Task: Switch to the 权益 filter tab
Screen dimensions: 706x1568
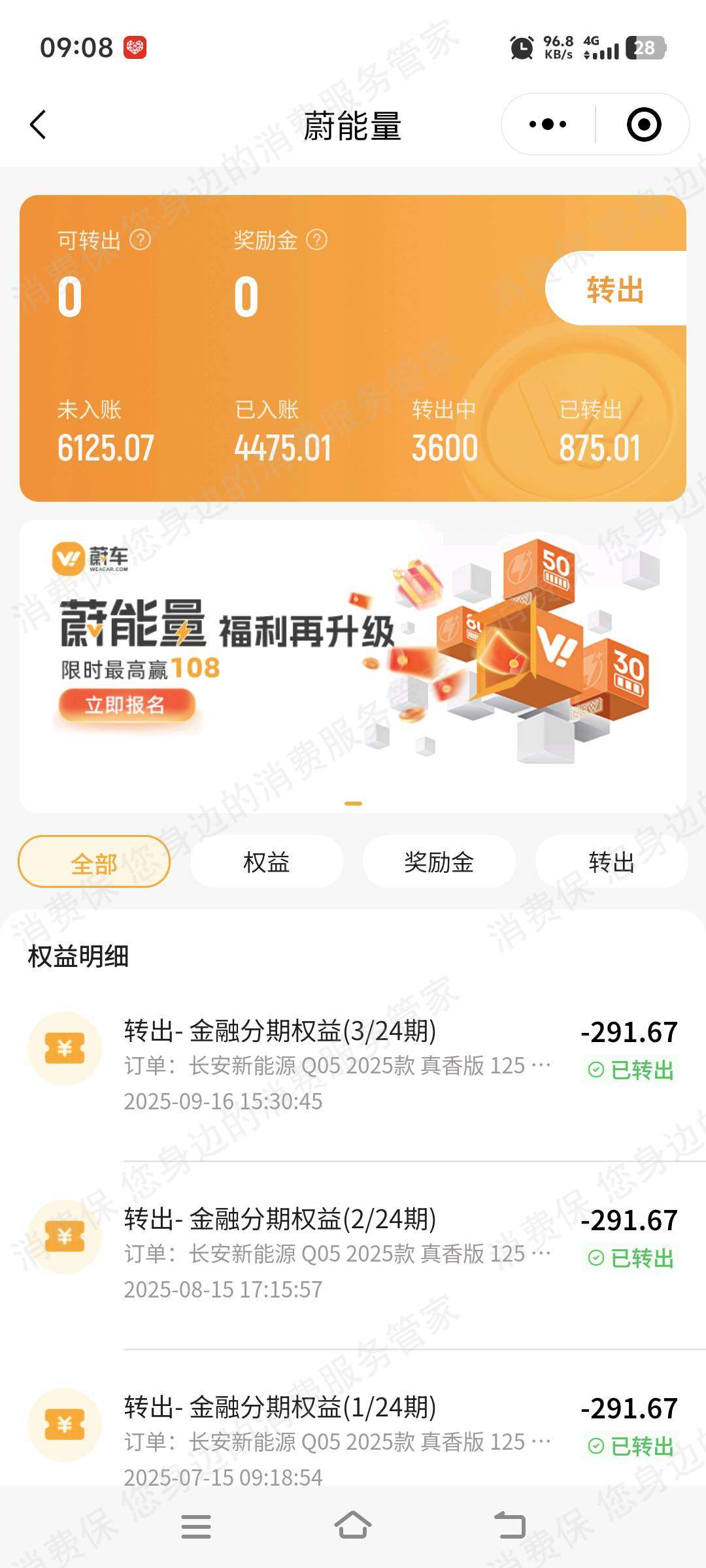Action: click(266, 862)
